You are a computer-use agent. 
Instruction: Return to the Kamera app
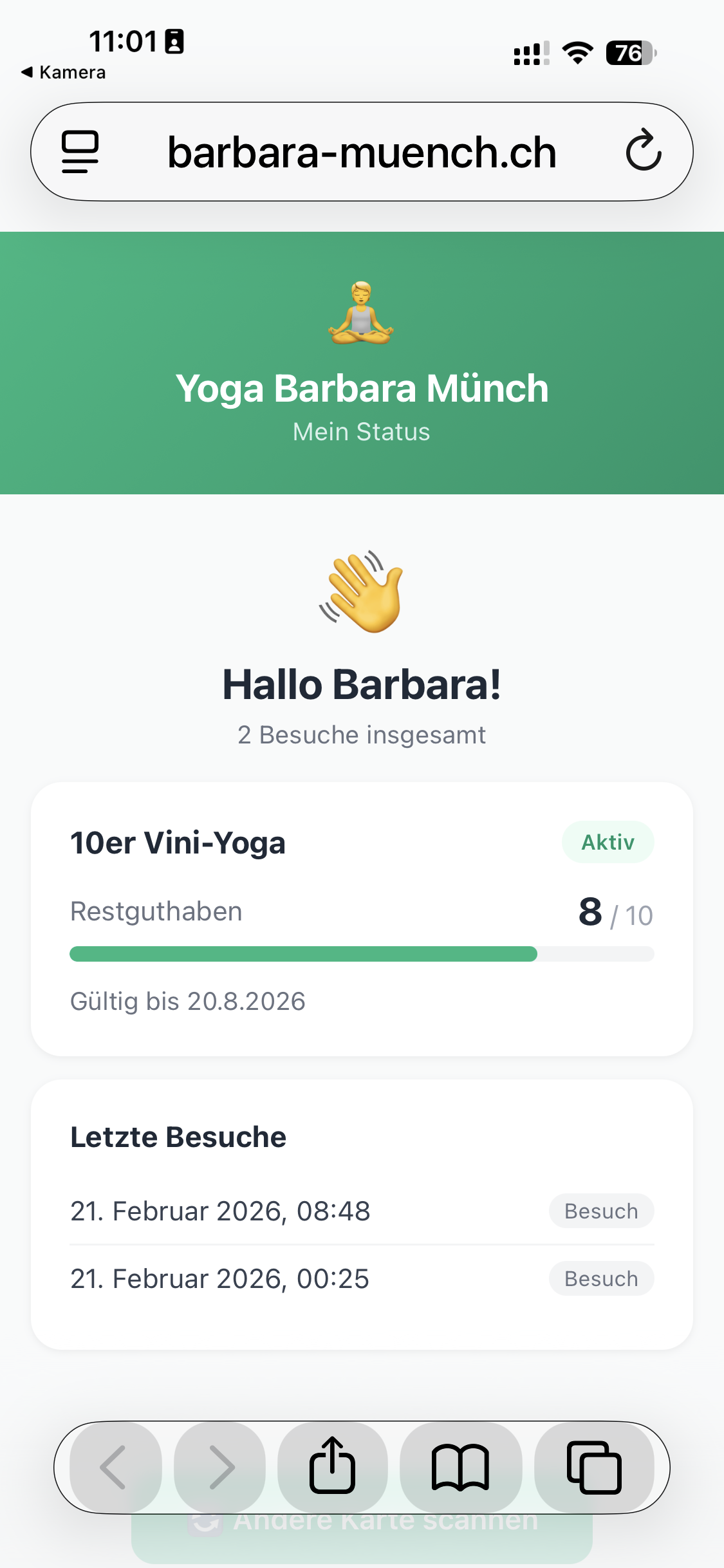(x=63, y=72)
